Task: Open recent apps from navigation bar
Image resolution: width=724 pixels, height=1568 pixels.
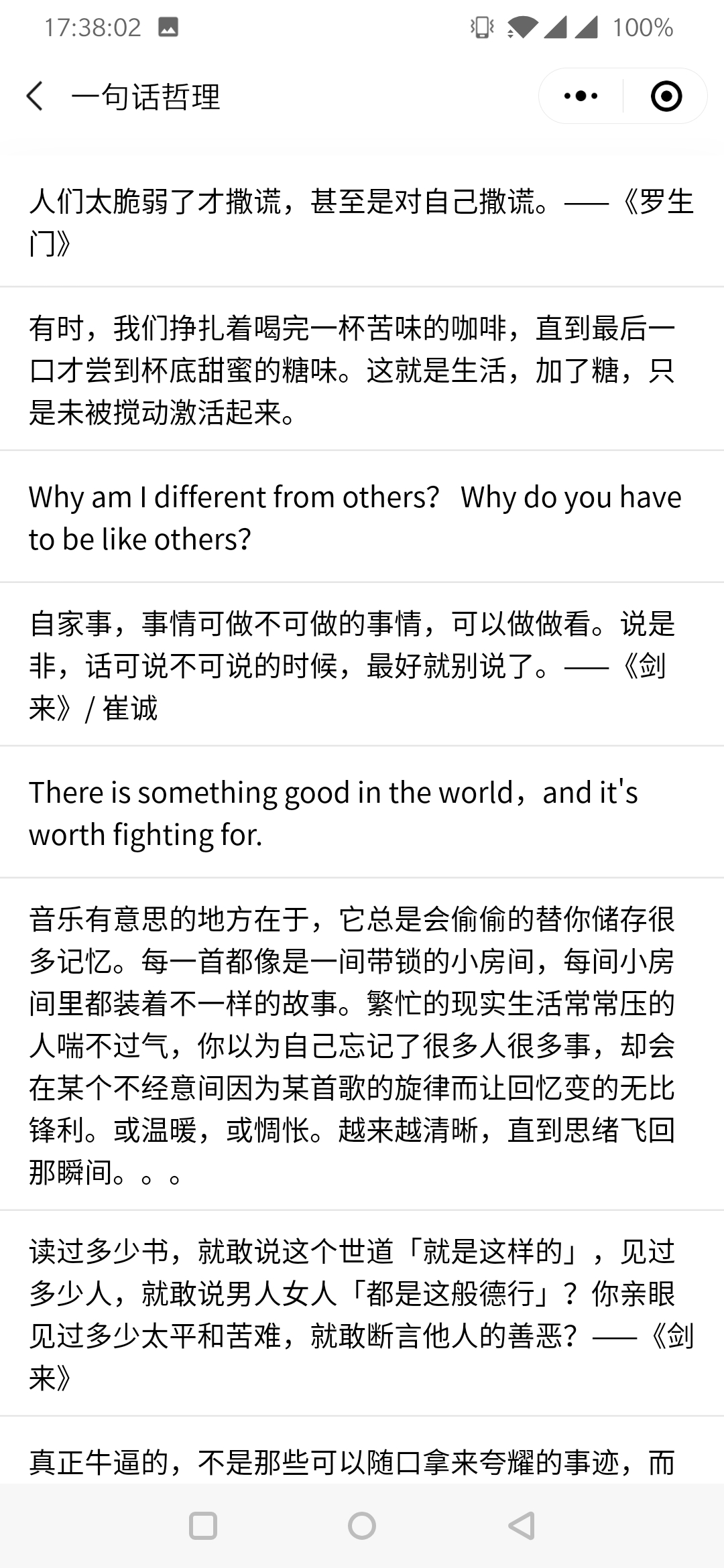Action: click(x=203, y=1526)
